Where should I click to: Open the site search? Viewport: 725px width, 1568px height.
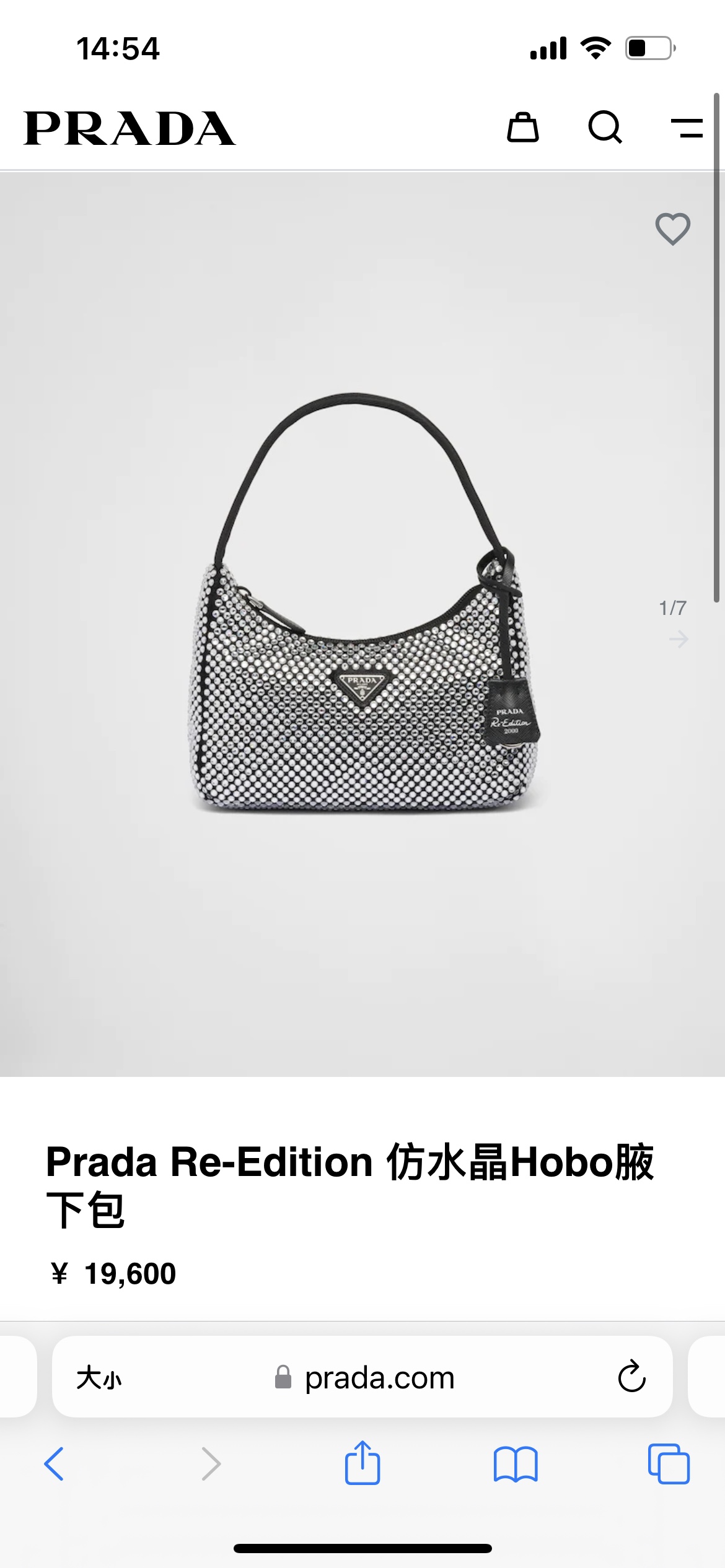point(605,128)
